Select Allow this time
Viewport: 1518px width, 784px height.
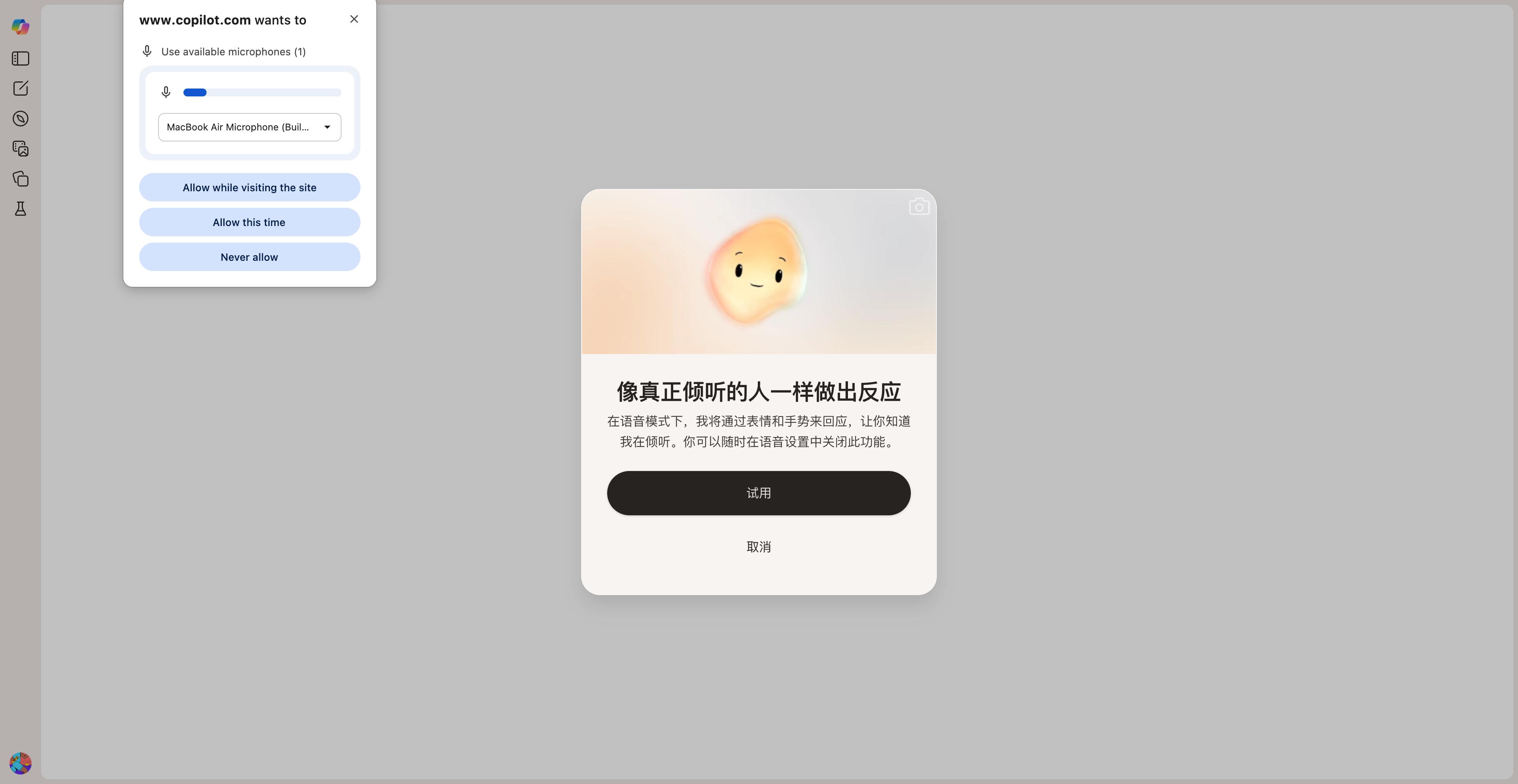[x=249, y=222]
